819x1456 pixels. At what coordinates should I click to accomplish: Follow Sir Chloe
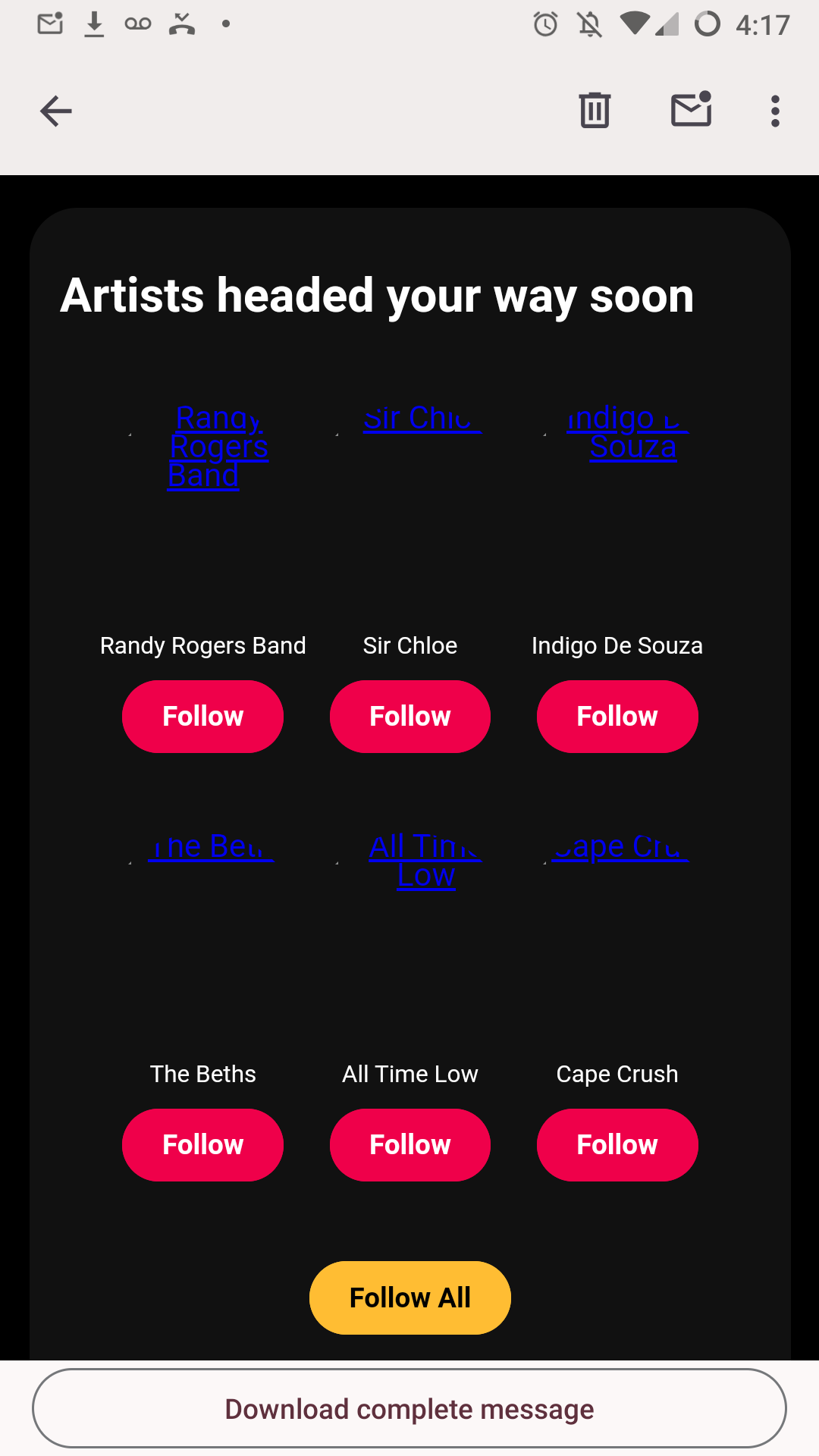[409, 717]
